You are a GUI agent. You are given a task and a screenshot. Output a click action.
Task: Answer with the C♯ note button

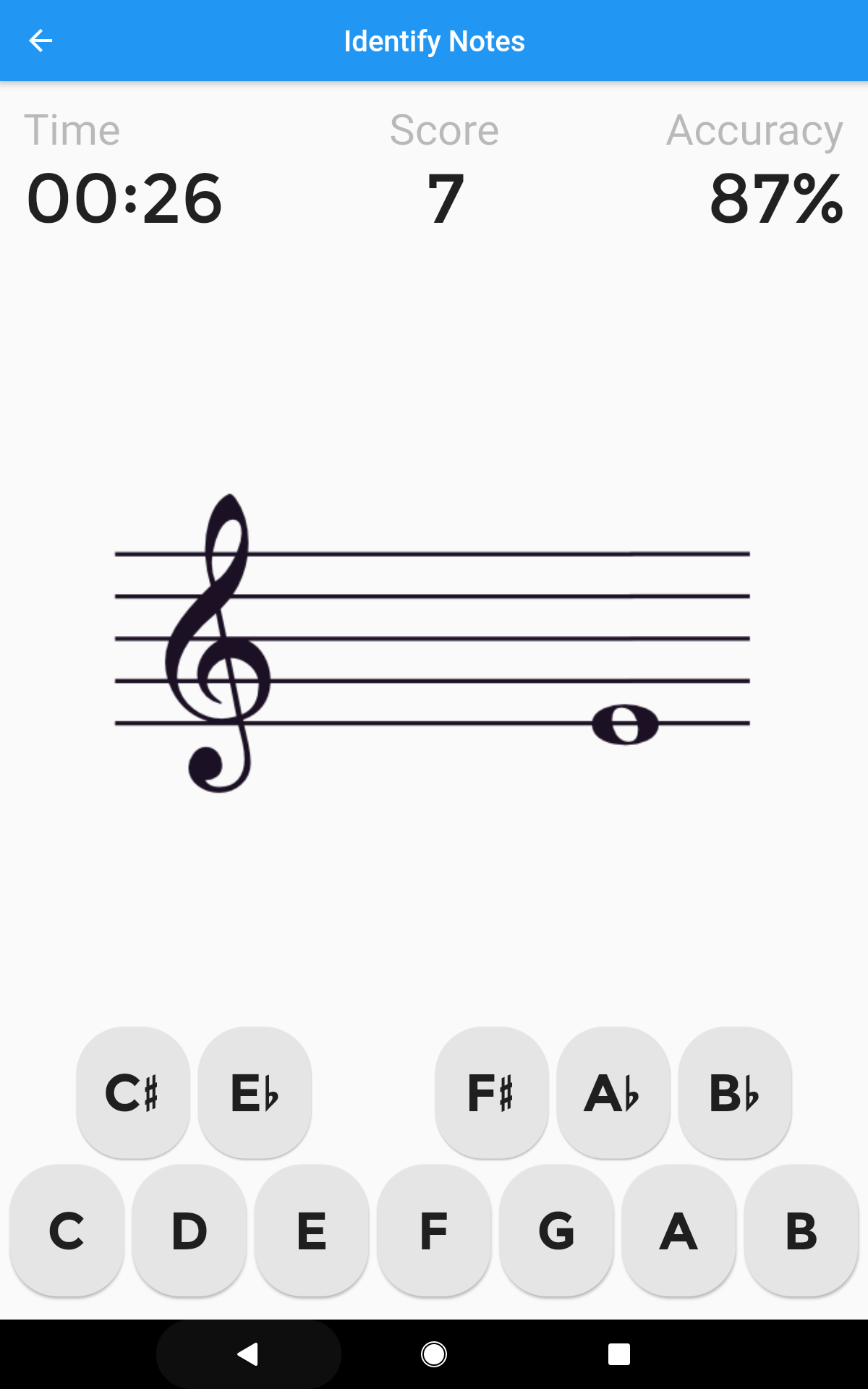[133, 1092]
